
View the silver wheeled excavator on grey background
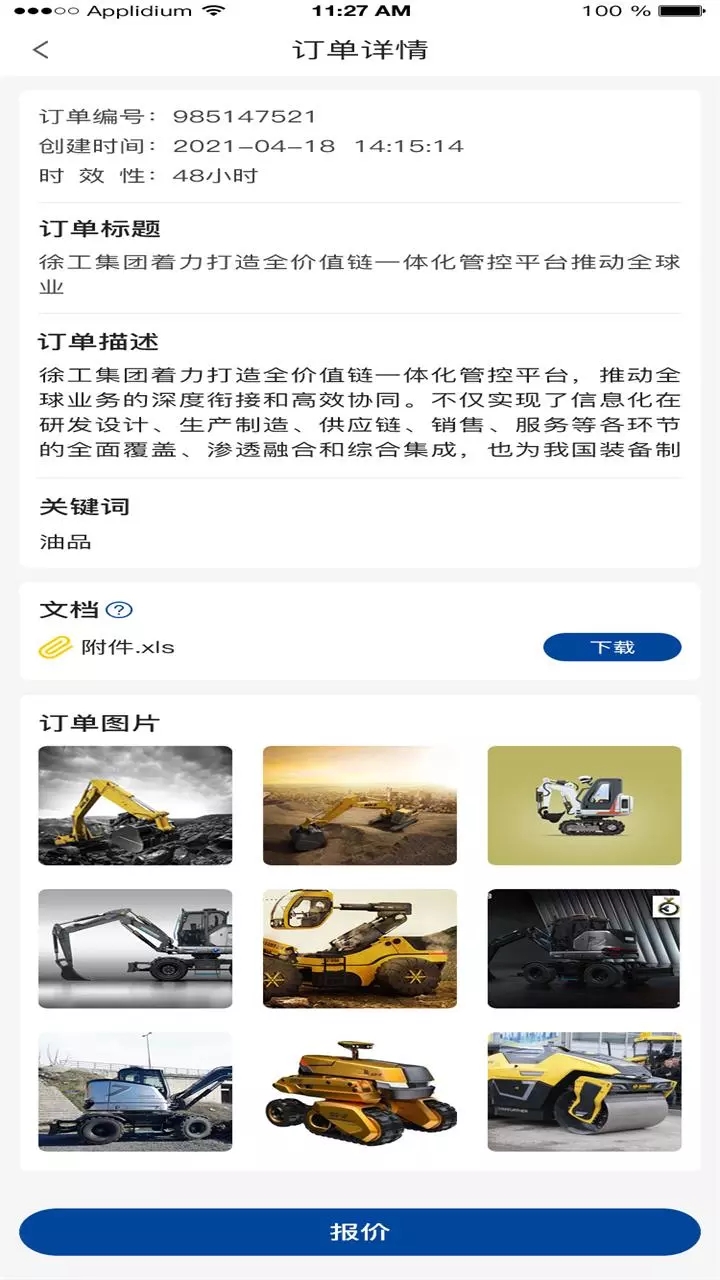135,948
